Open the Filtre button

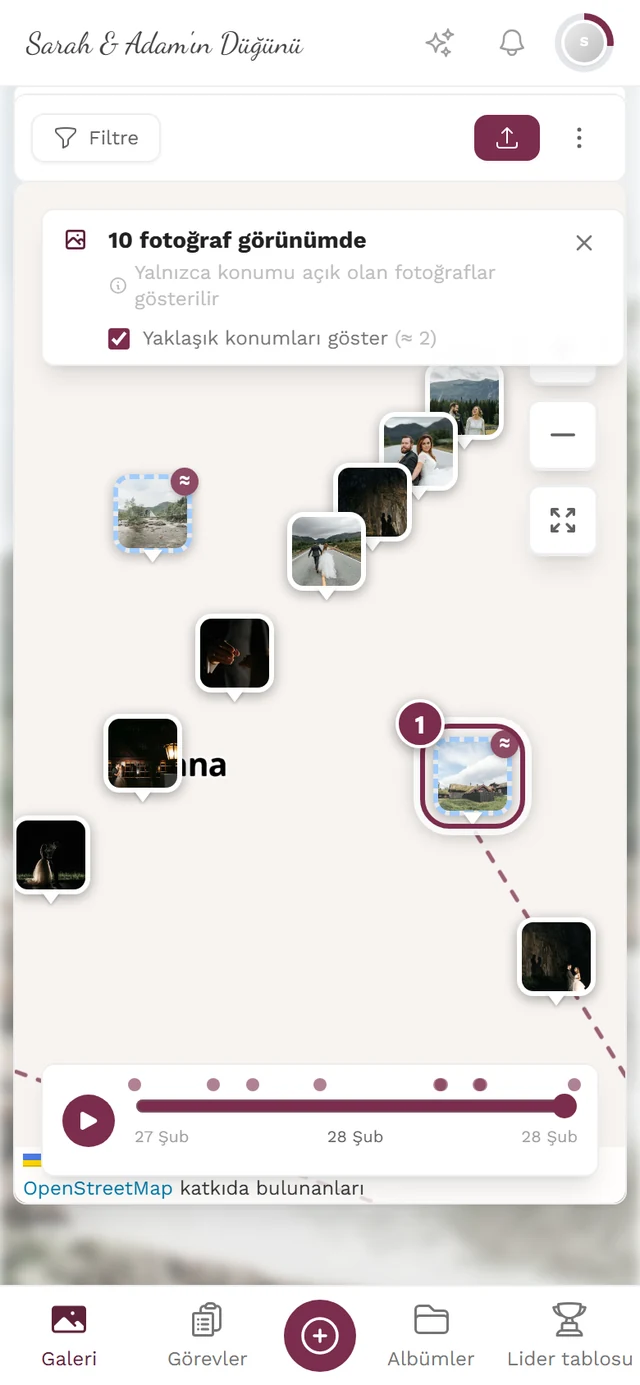(x=96, y=138)
